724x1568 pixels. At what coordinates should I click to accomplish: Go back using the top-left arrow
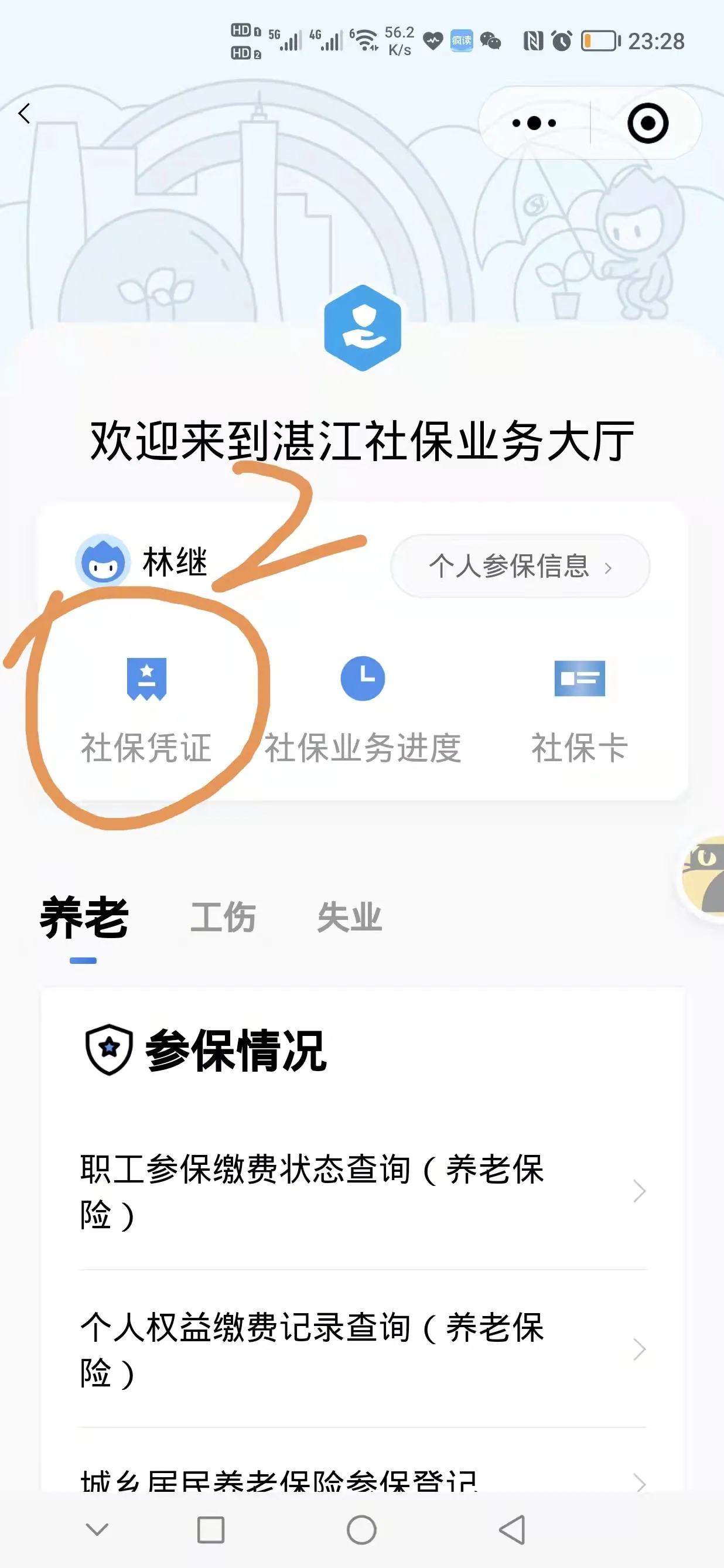click(25, 113)
